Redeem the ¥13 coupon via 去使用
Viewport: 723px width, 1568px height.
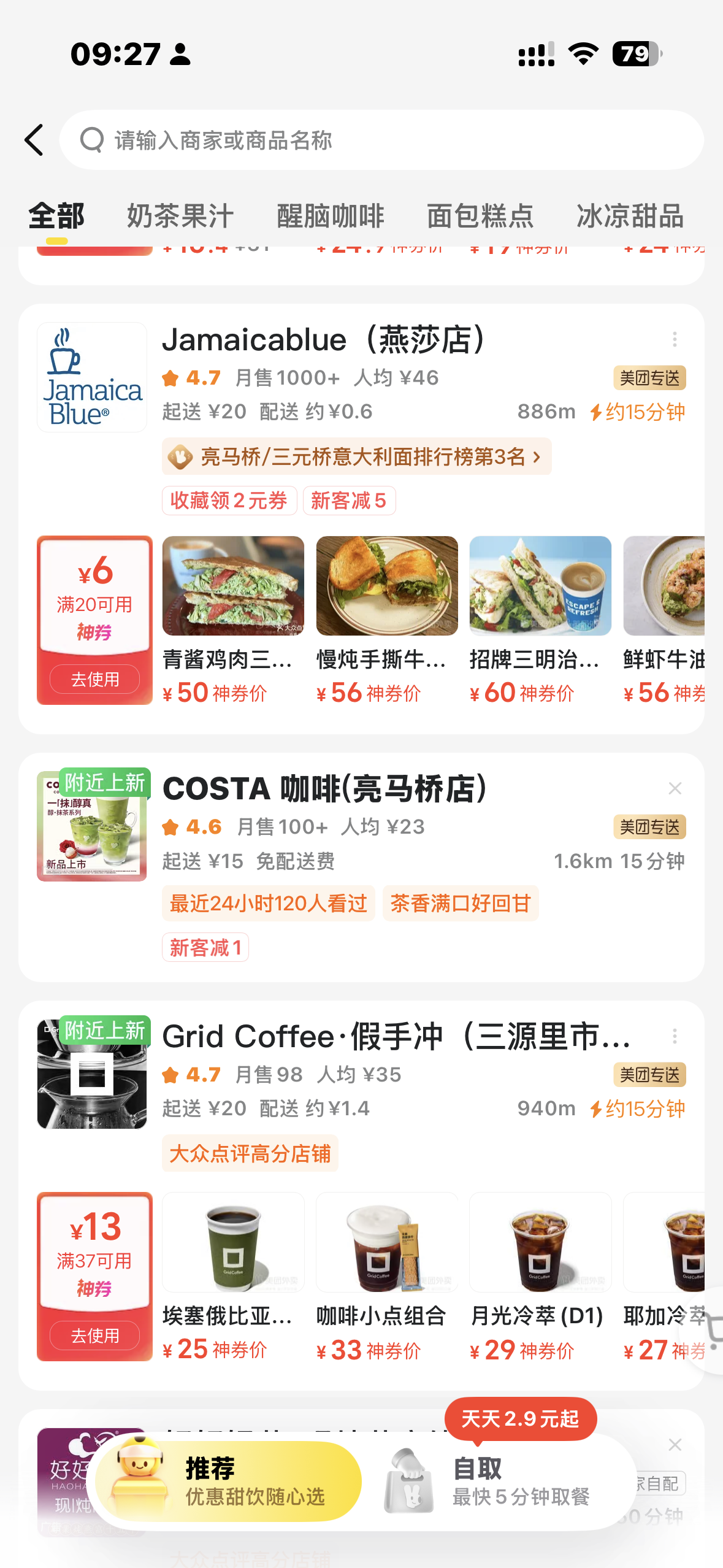(94, 1335)
